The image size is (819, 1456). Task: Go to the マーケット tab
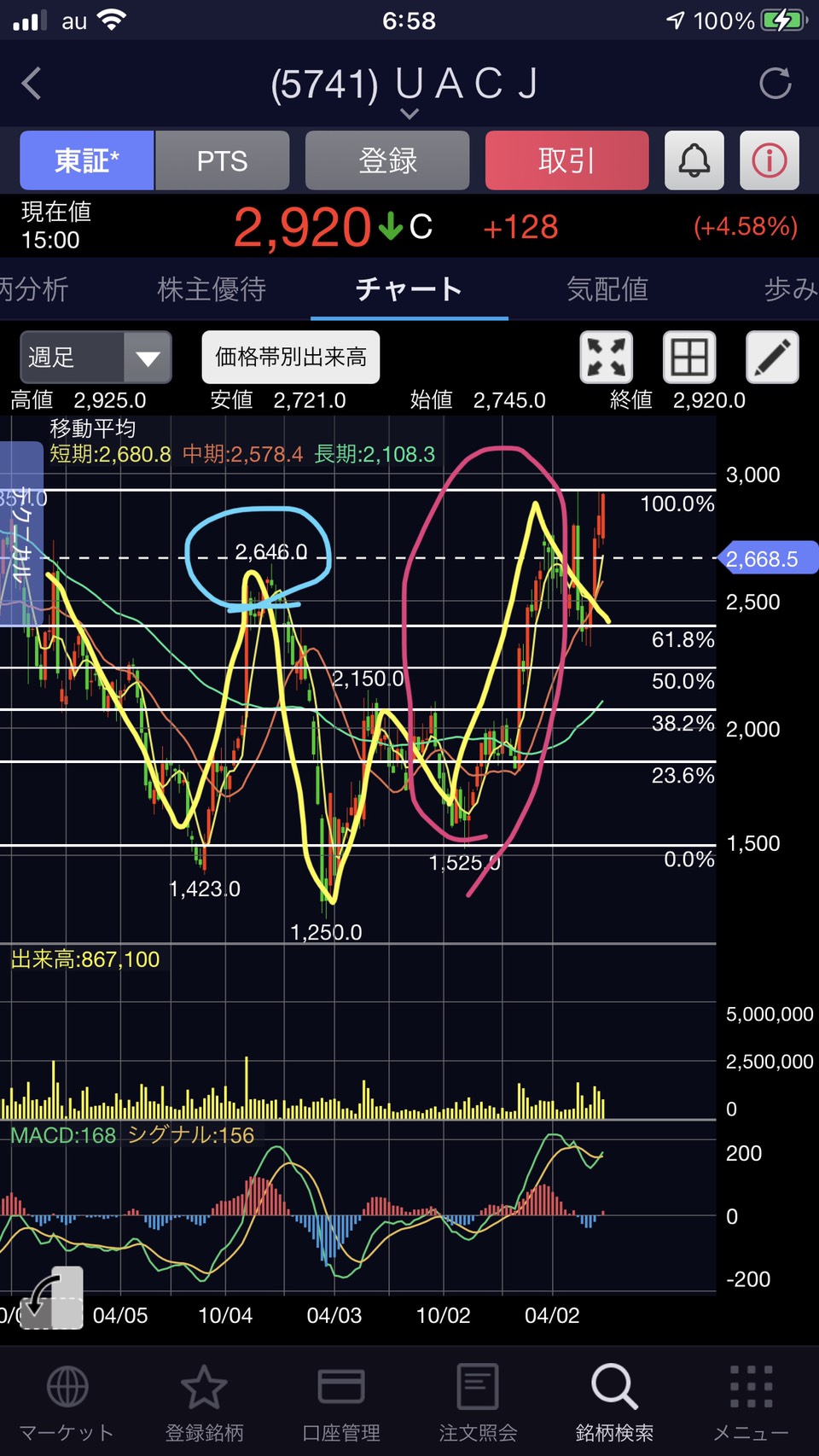[67, 1402]
